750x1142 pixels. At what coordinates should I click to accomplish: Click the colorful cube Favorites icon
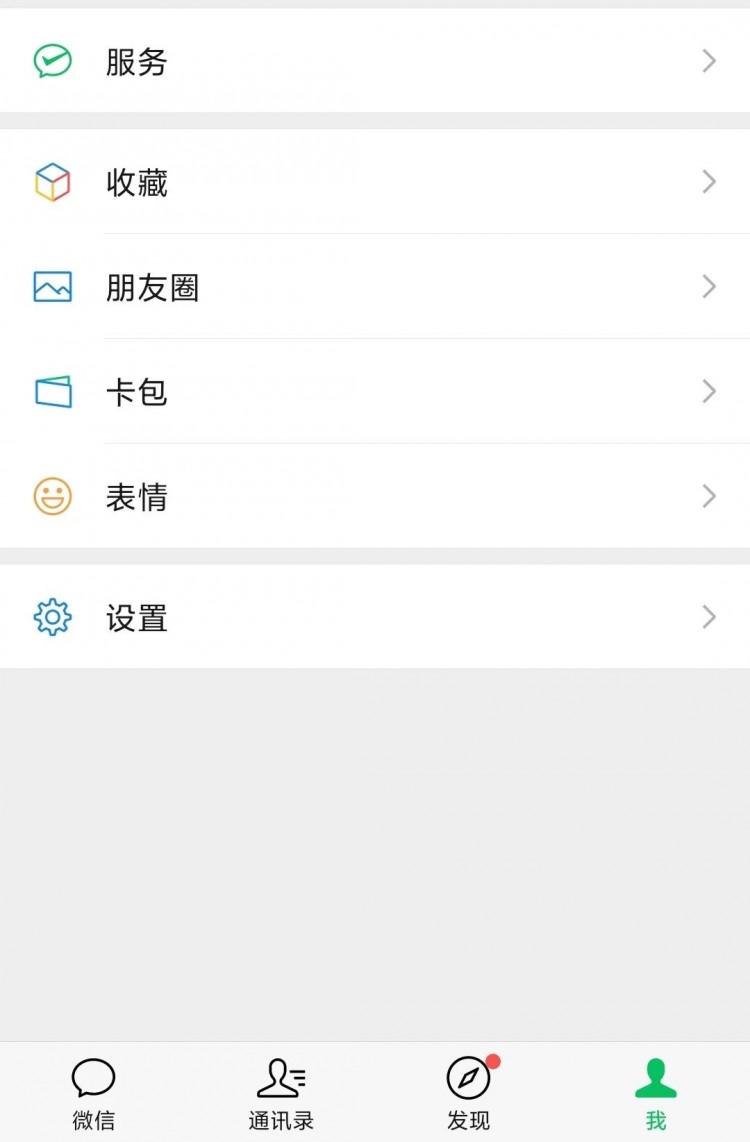click(x=52, y=182)
